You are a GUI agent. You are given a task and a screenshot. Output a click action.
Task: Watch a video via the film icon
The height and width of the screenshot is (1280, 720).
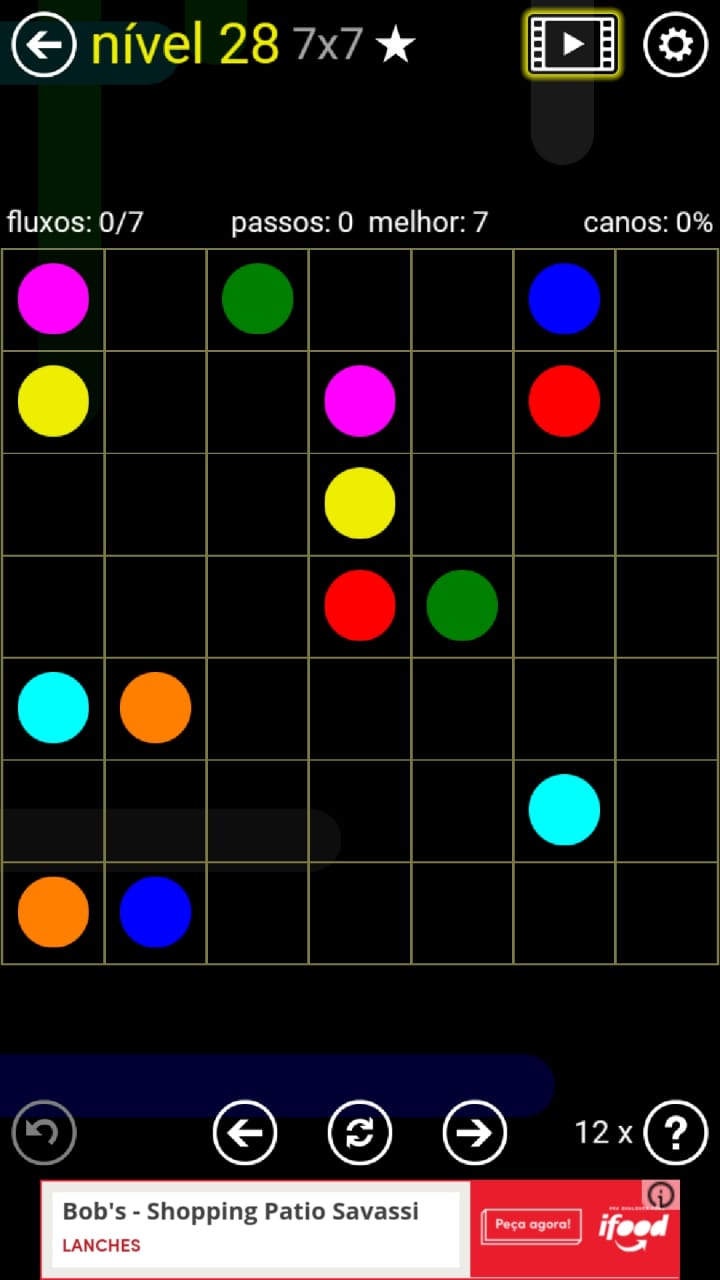(573, 45)
